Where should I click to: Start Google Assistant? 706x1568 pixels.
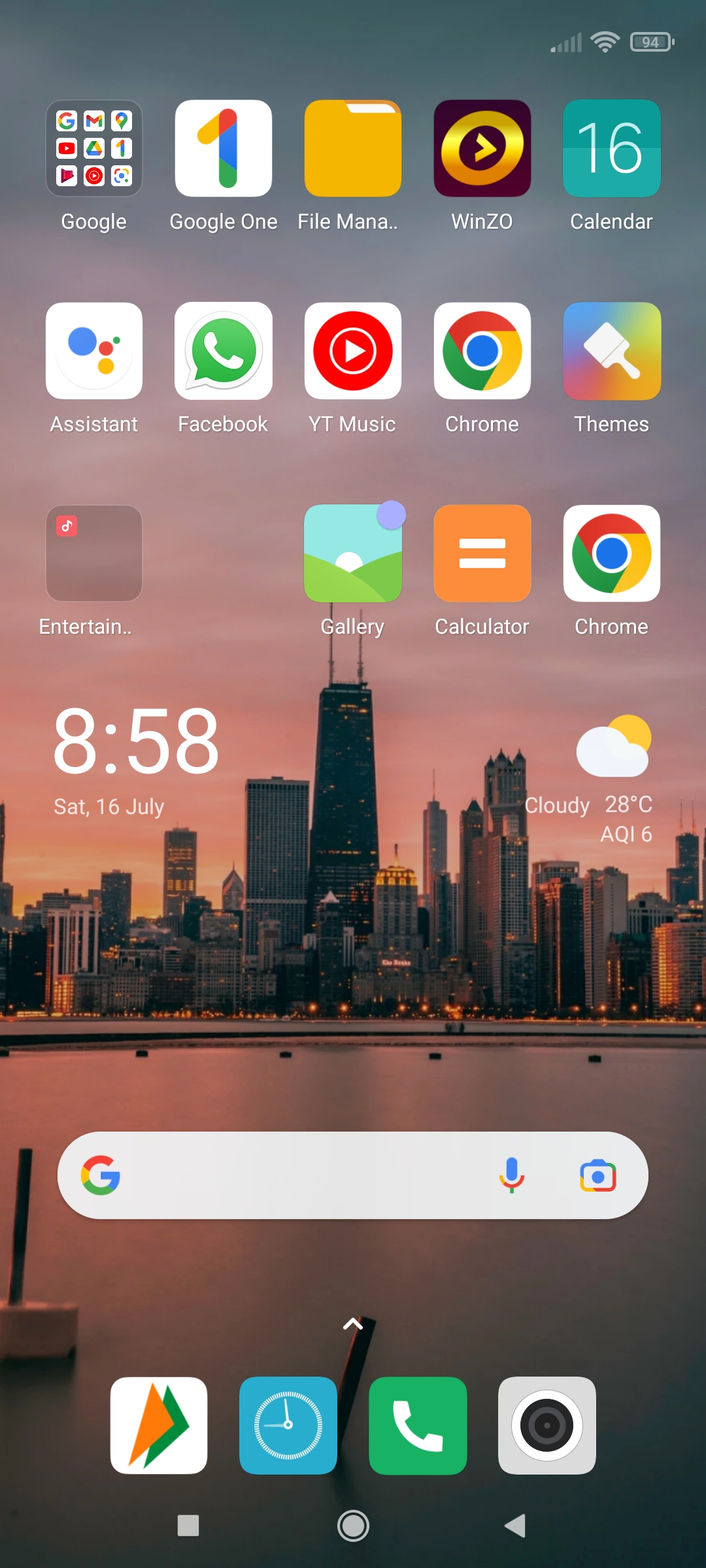[94, 351]
